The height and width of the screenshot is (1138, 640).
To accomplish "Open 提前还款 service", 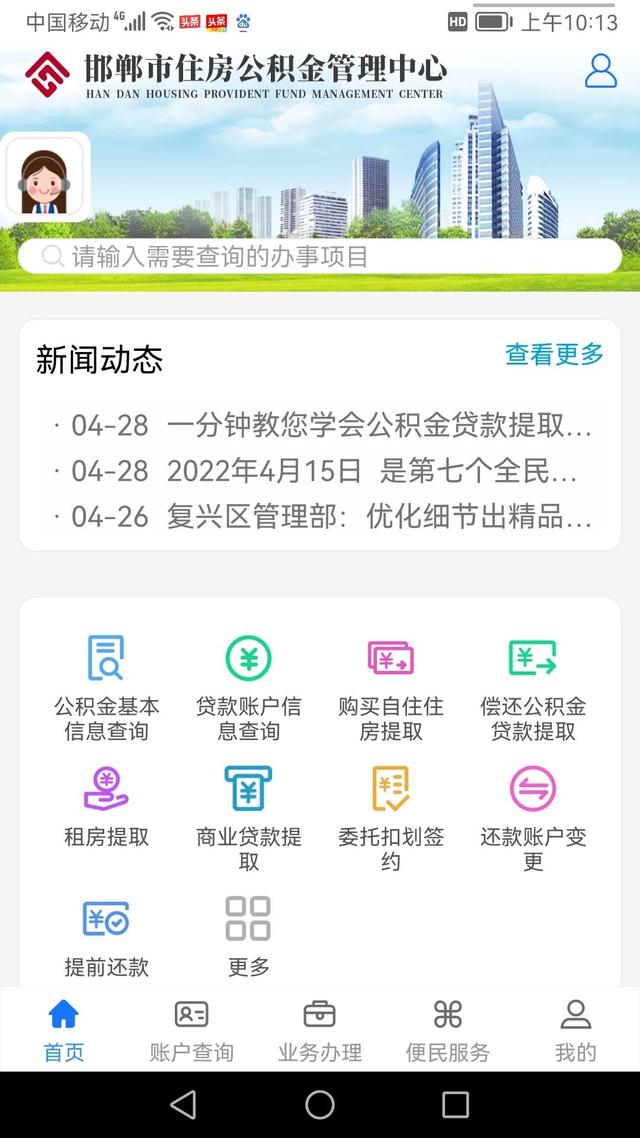I will 106,936.
